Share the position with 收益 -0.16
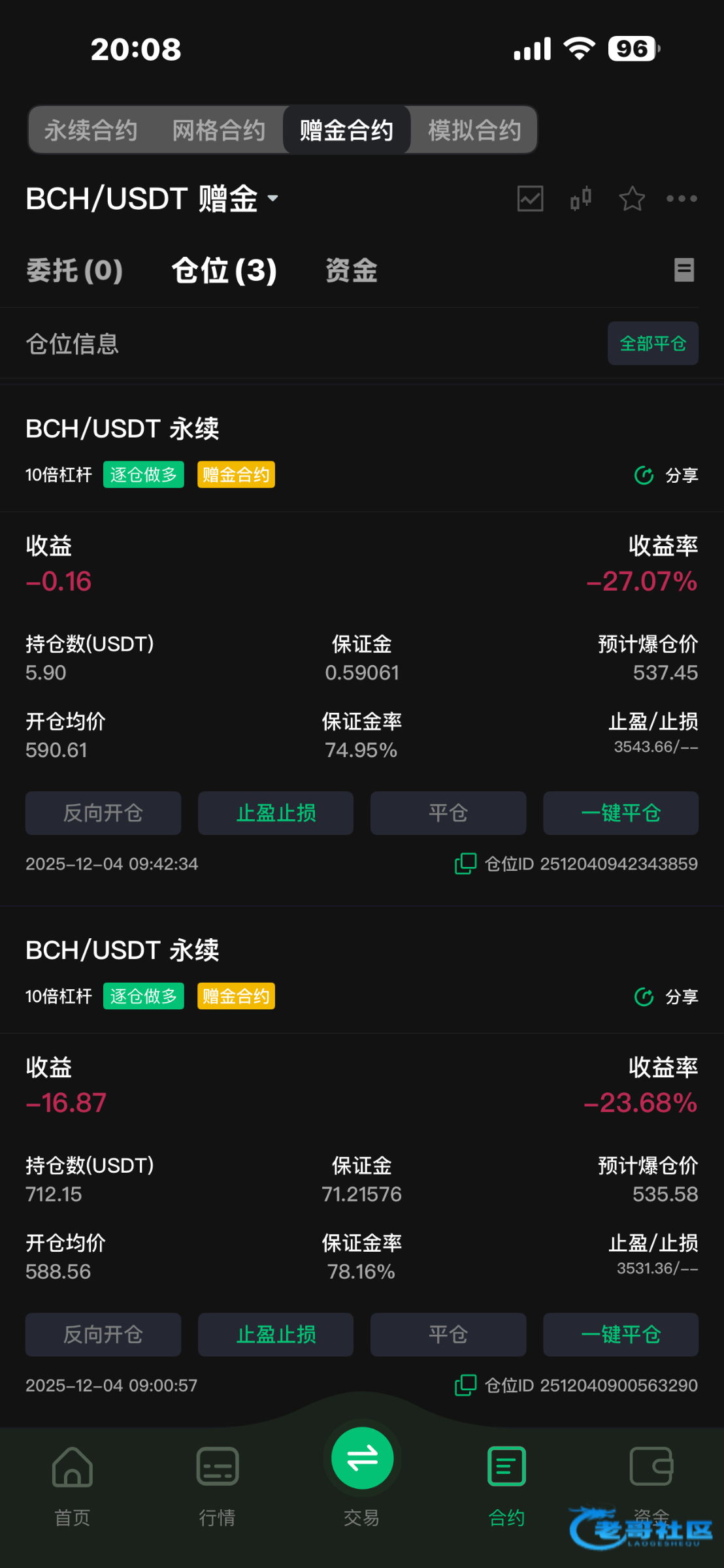The height and width of the screenshot is (1568, 724). (666, 475)
